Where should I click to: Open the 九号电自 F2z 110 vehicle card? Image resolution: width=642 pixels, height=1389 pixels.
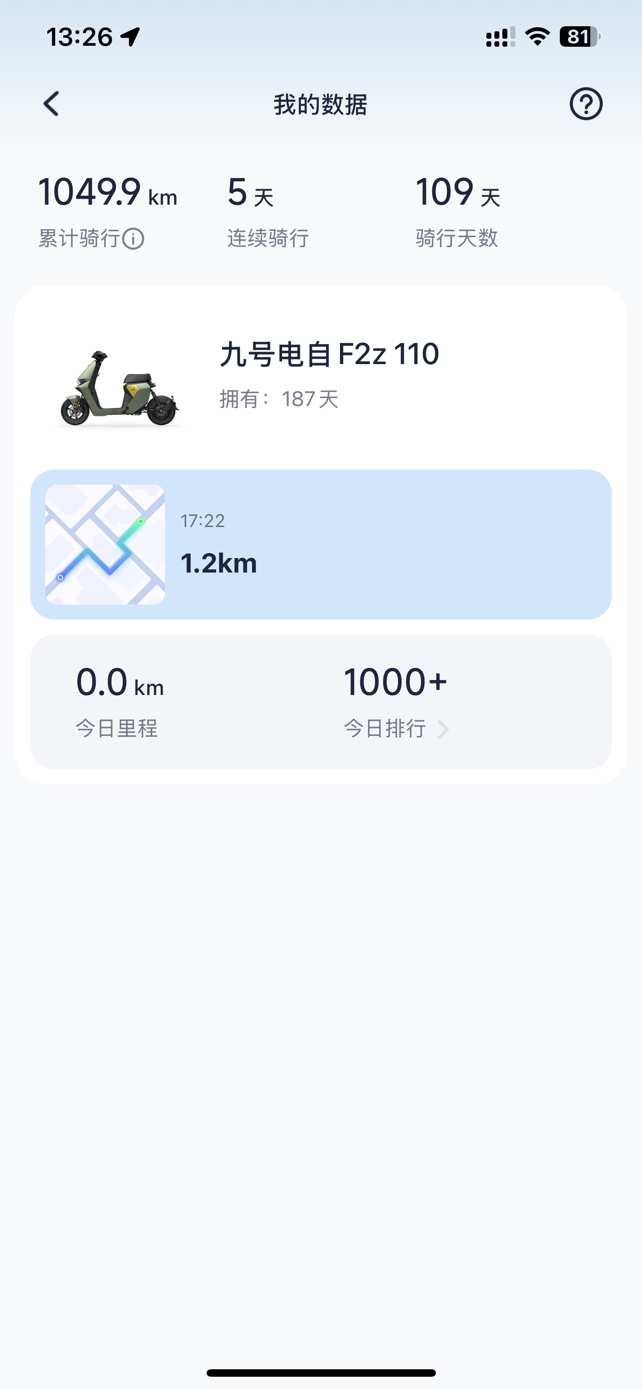320,377
